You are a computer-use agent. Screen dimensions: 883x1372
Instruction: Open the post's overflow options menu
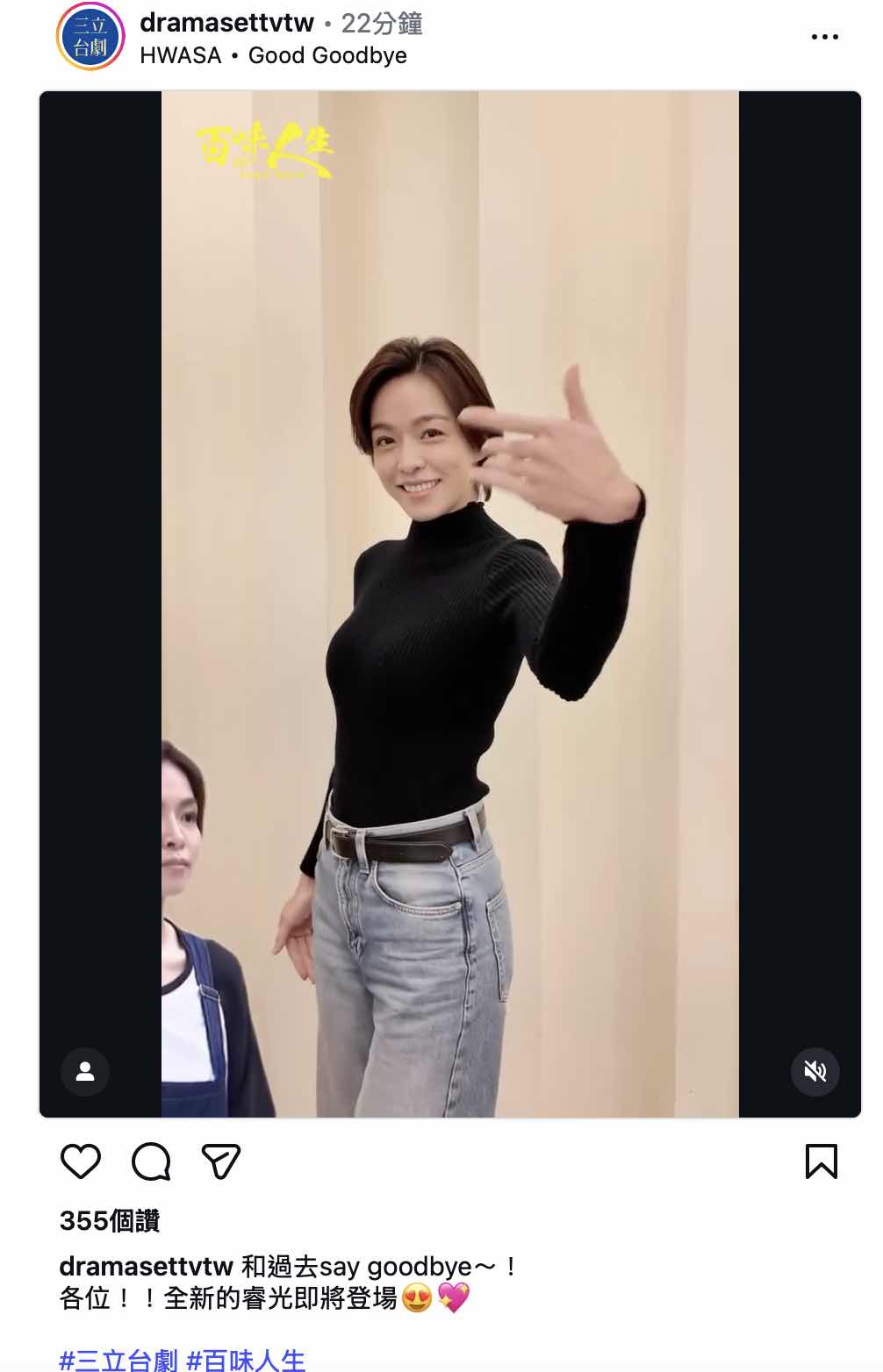pyautogui.click(x=824, y=37)
